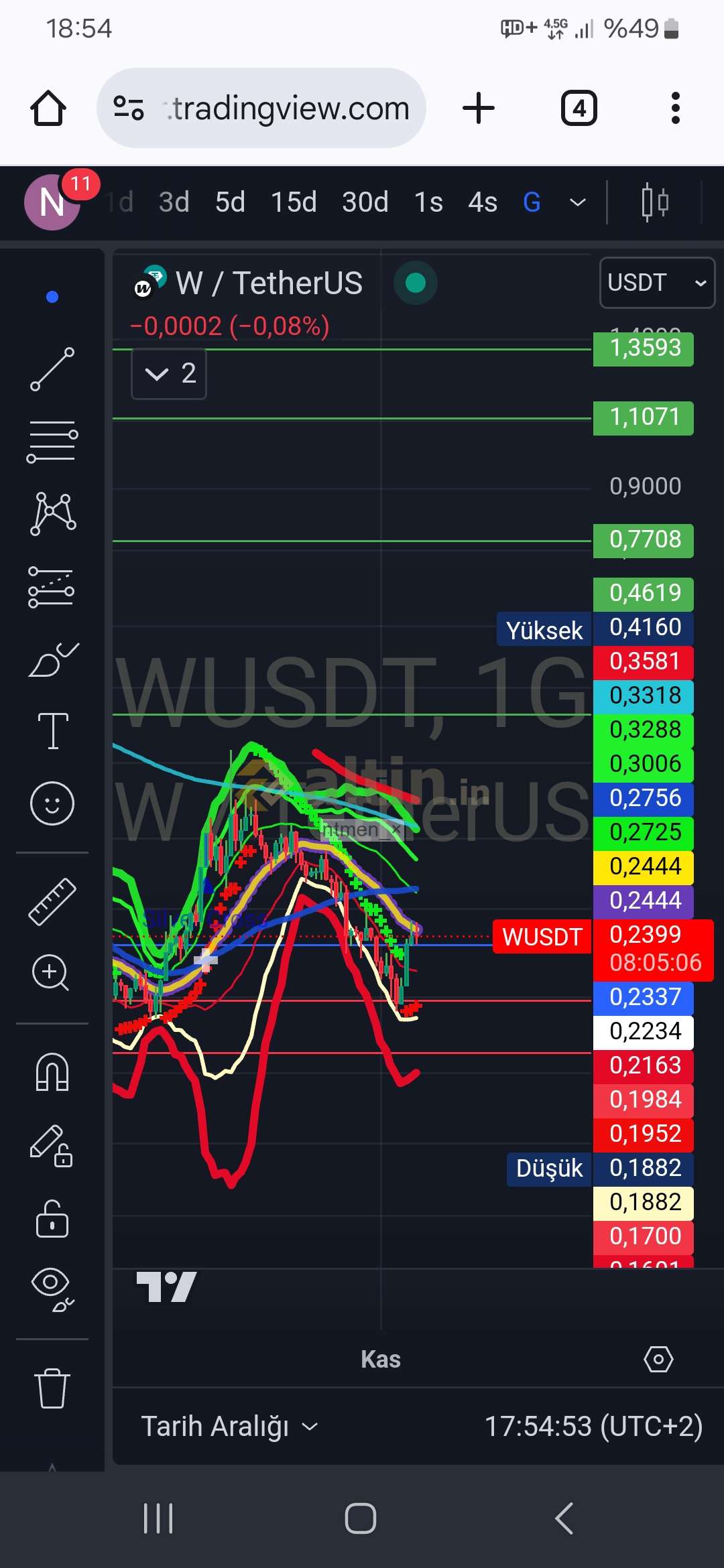Screen dimensions: 724x1568
Task: Open chart settings gear icon
Action: pyautogui.click(x=658, y=1359)
